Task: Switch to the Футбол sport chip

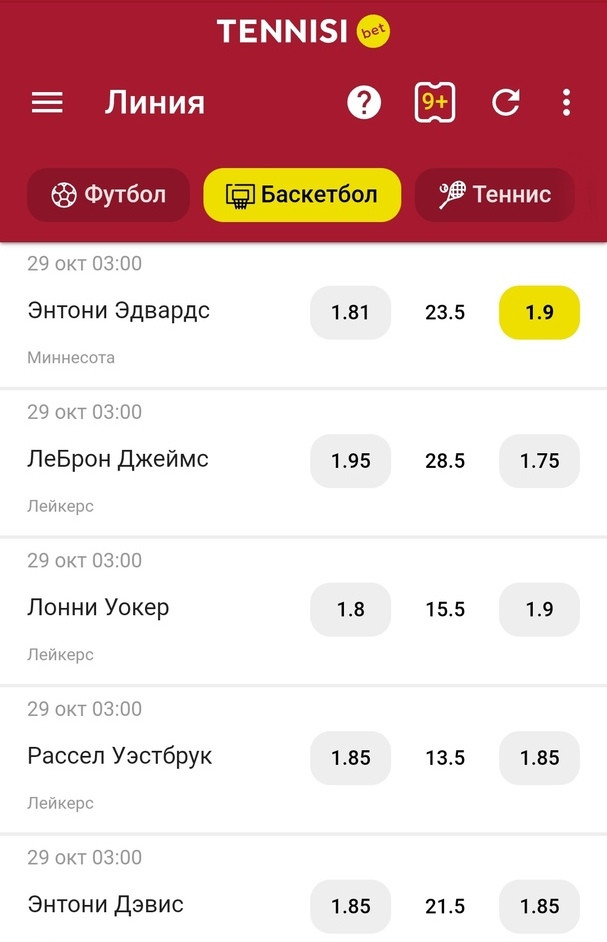Action: pos(108,194)
